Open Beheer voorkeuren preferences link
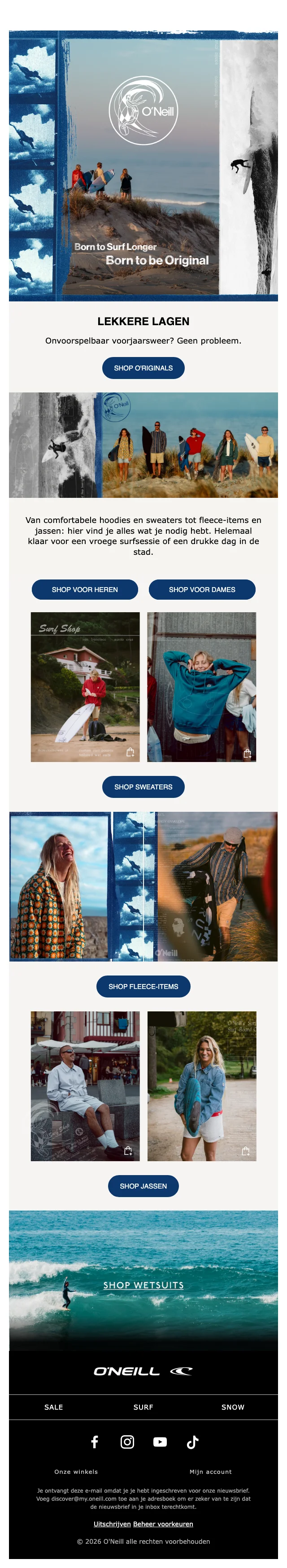 [163, 1524]
